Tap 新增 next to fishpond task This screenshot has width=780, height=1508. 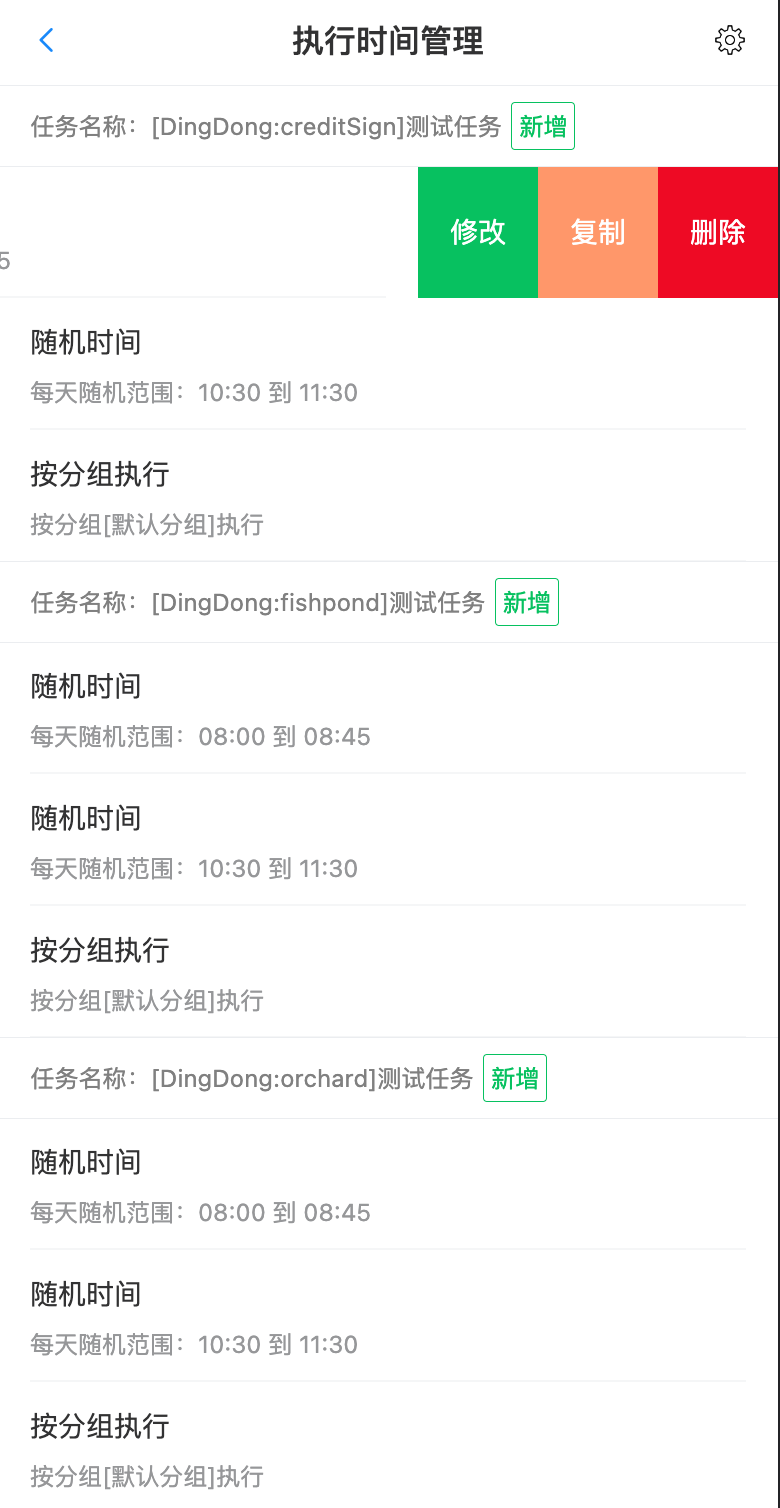pyautogui.click(x=526, y=602)
